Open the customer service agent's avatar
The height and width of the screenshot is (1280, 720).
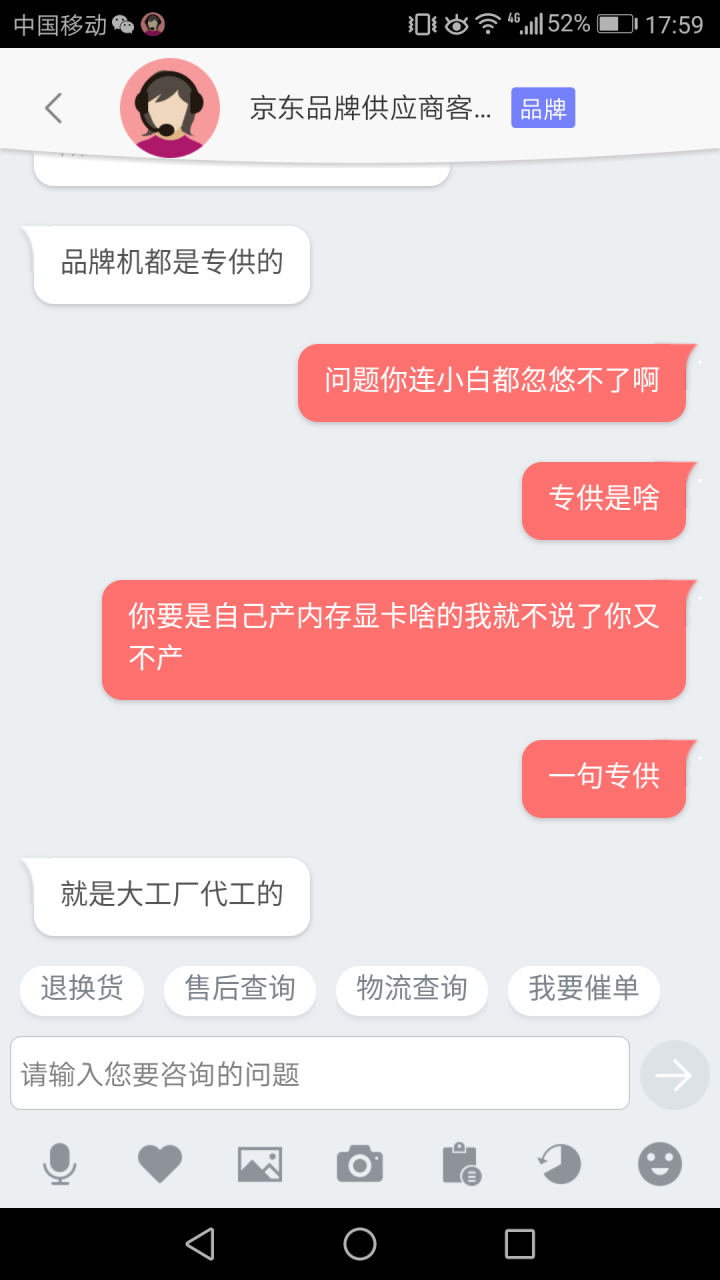[170, 108]
